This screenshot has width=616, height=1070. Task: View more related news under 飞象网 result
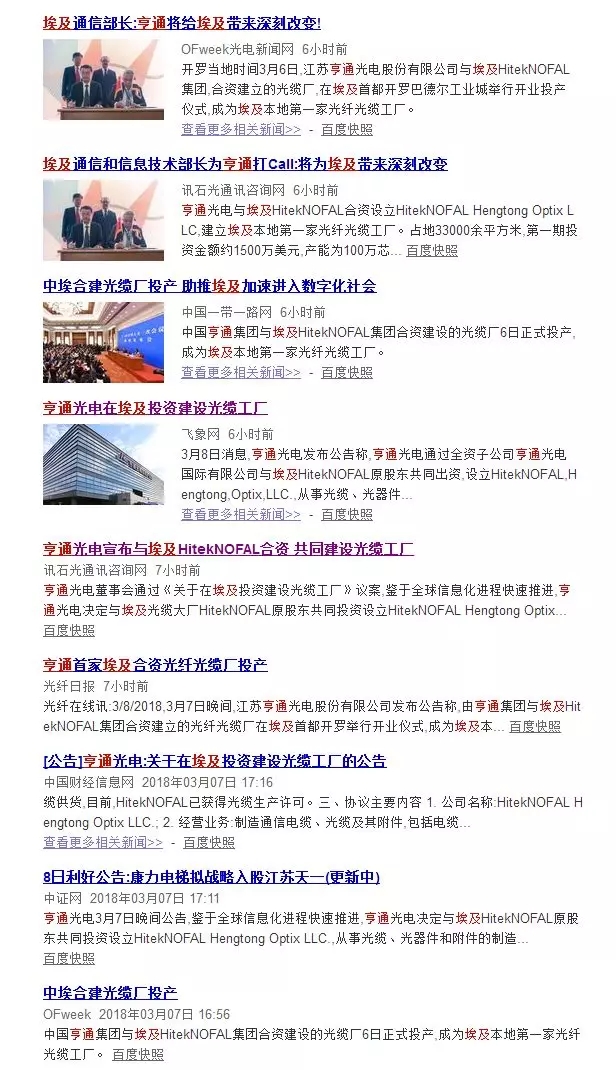tap(241, 515)
